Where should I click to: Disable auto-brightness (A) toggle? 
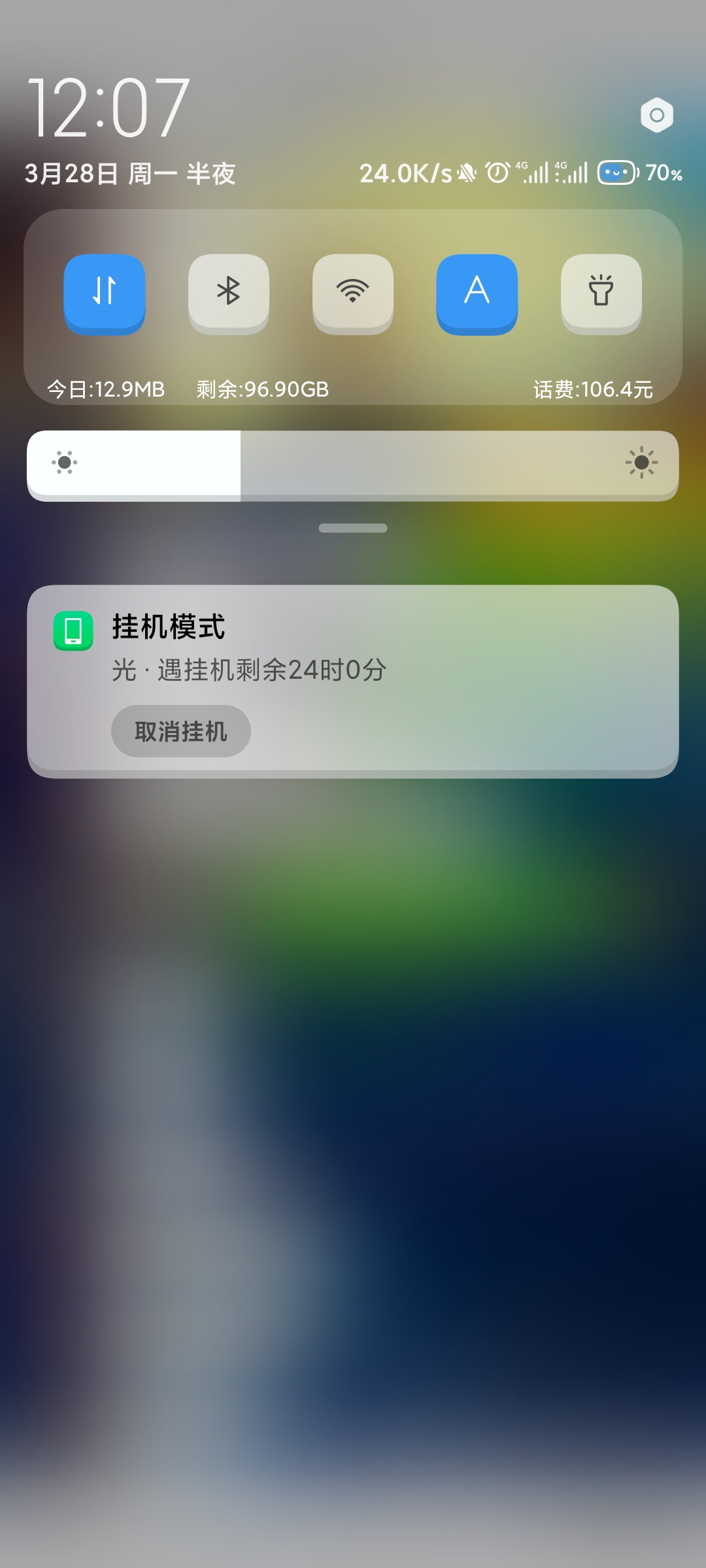(x=477, y=294)
